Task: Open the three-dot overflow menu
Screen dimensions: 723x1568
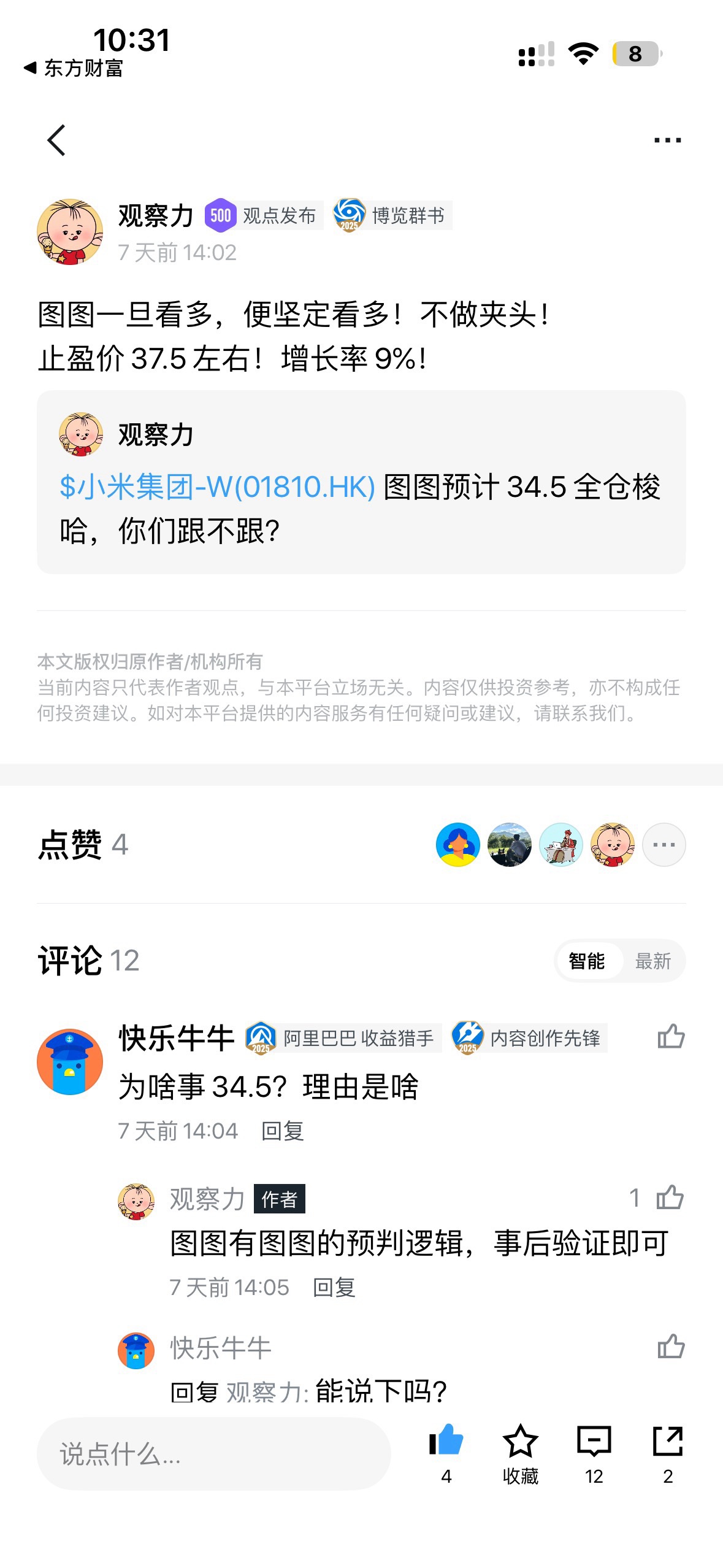Action: coord(667,140)
